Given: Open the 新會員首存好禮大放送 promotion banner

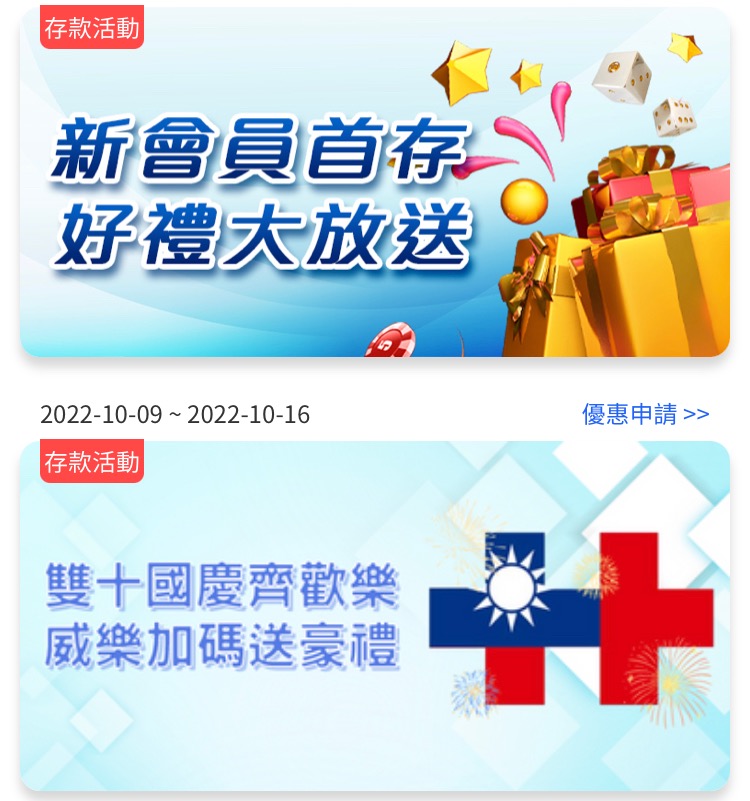Looking at the screenshot, I should [x=374, y=182].
